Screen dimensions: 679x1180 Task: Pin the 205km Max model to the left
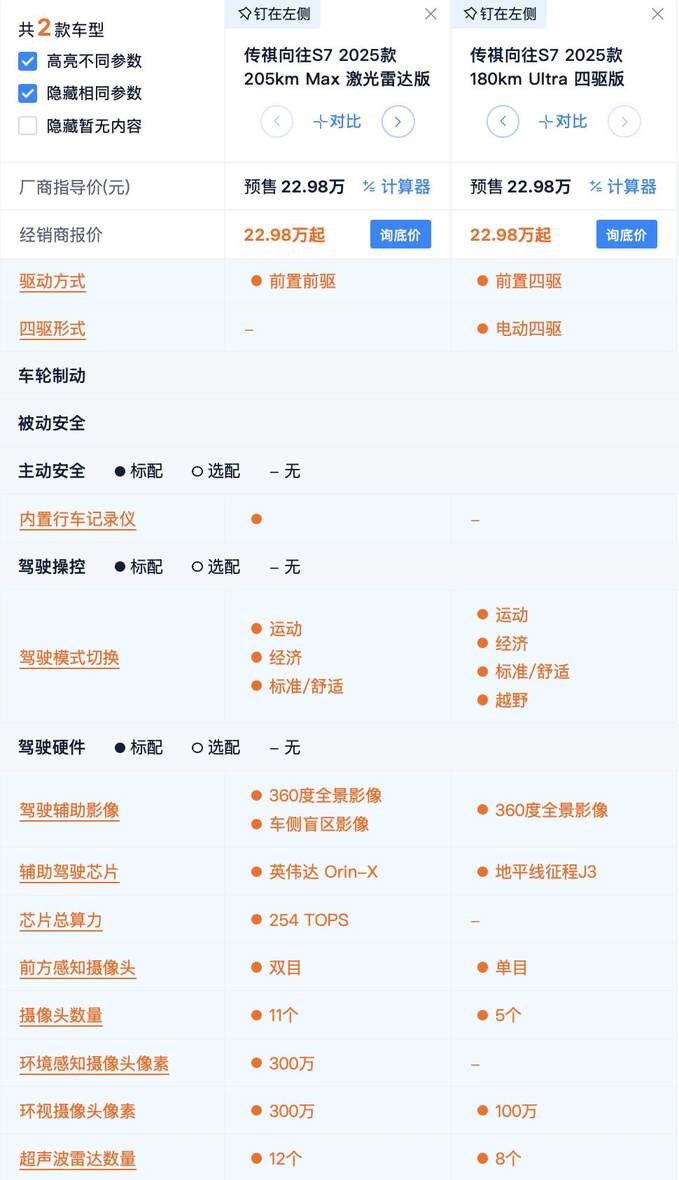(x=274, y=14)
